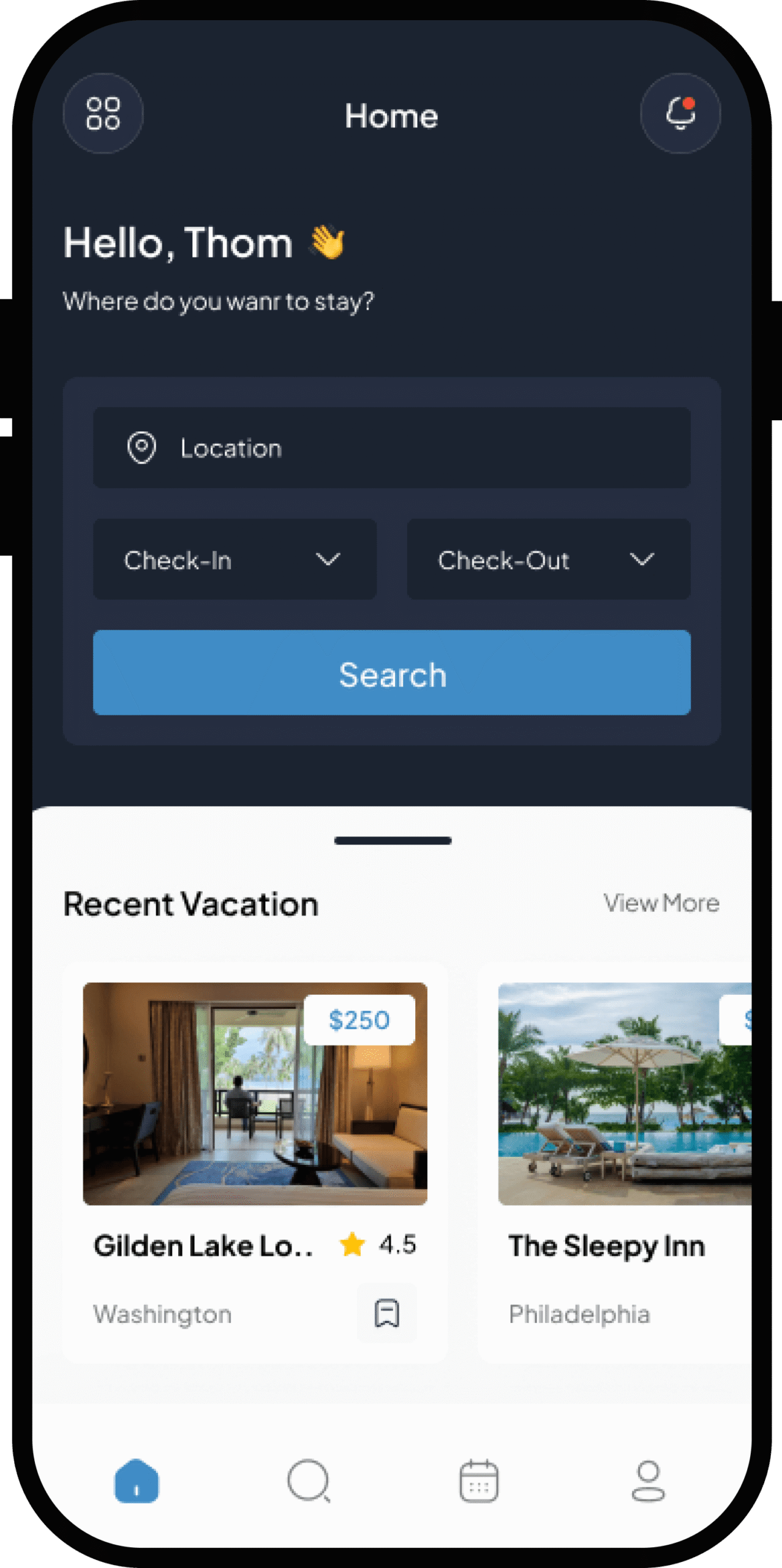This screenshot has width=782, height=1568.
Task: Tap the Location input field
Action: pos(391,448)
